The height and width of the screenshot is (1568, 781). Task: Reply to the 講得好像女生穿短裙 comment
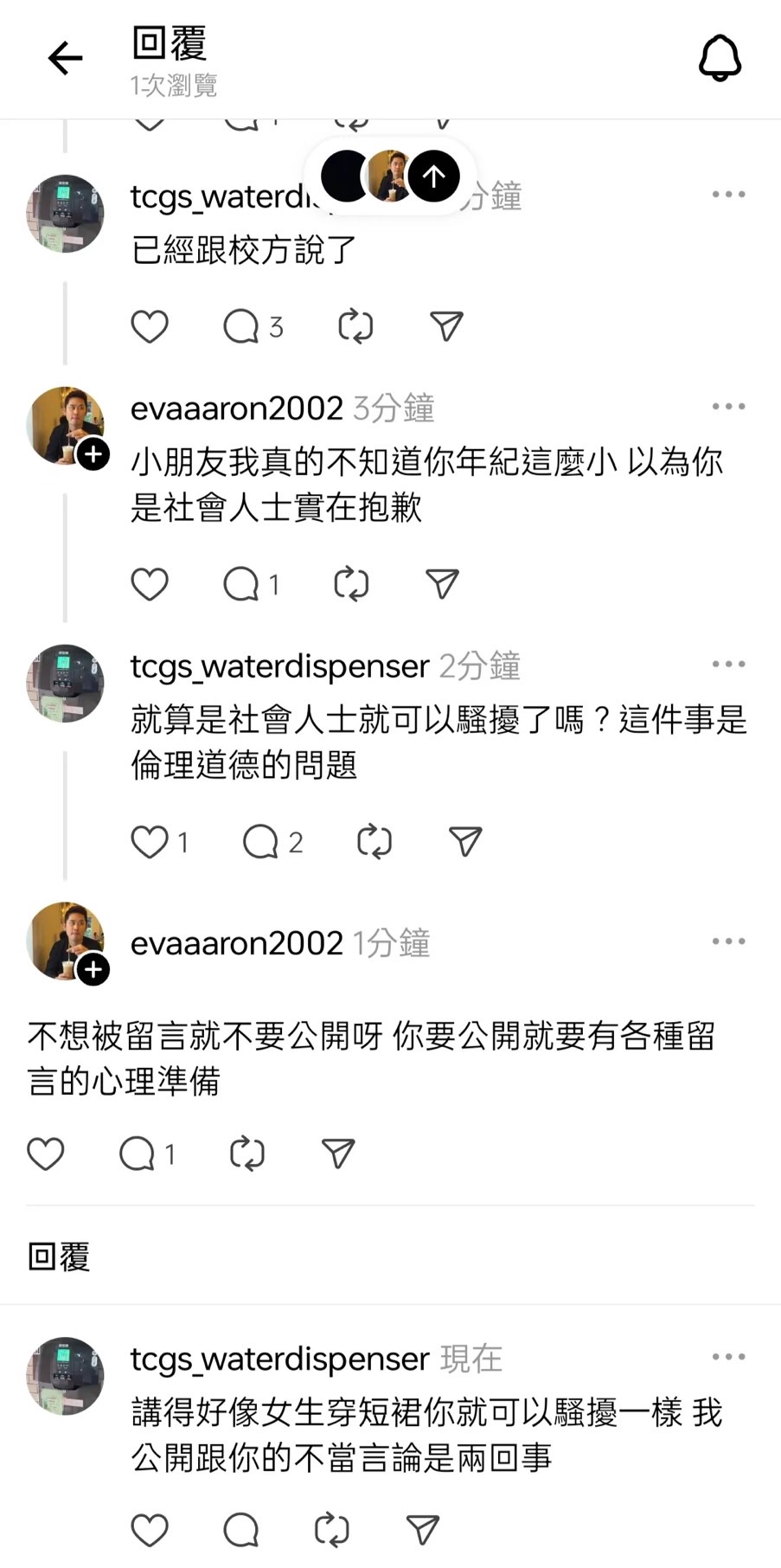click(240, 1530)
